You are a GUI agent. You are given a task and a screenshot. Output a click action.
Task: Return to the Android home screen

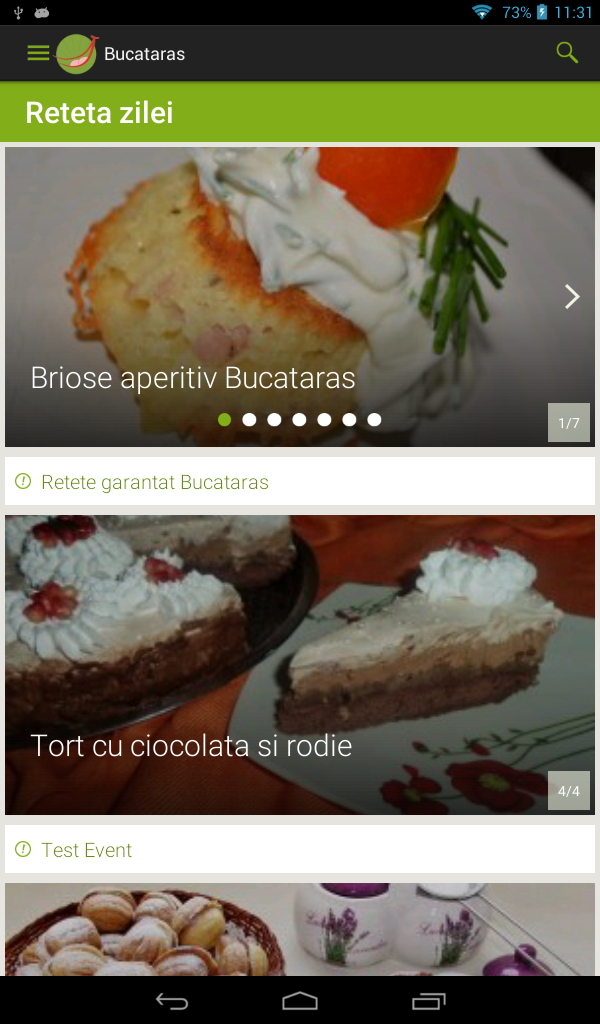pyautogui.click(x=300, y=1001)
